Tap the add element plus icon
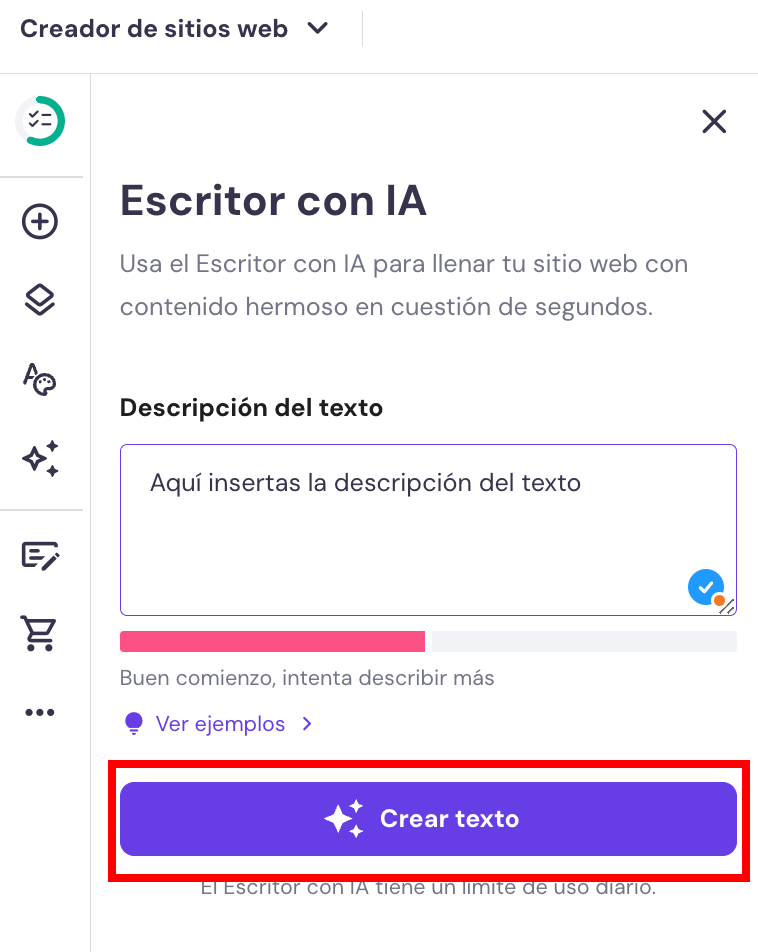758x952 pixels. point(40,222)
